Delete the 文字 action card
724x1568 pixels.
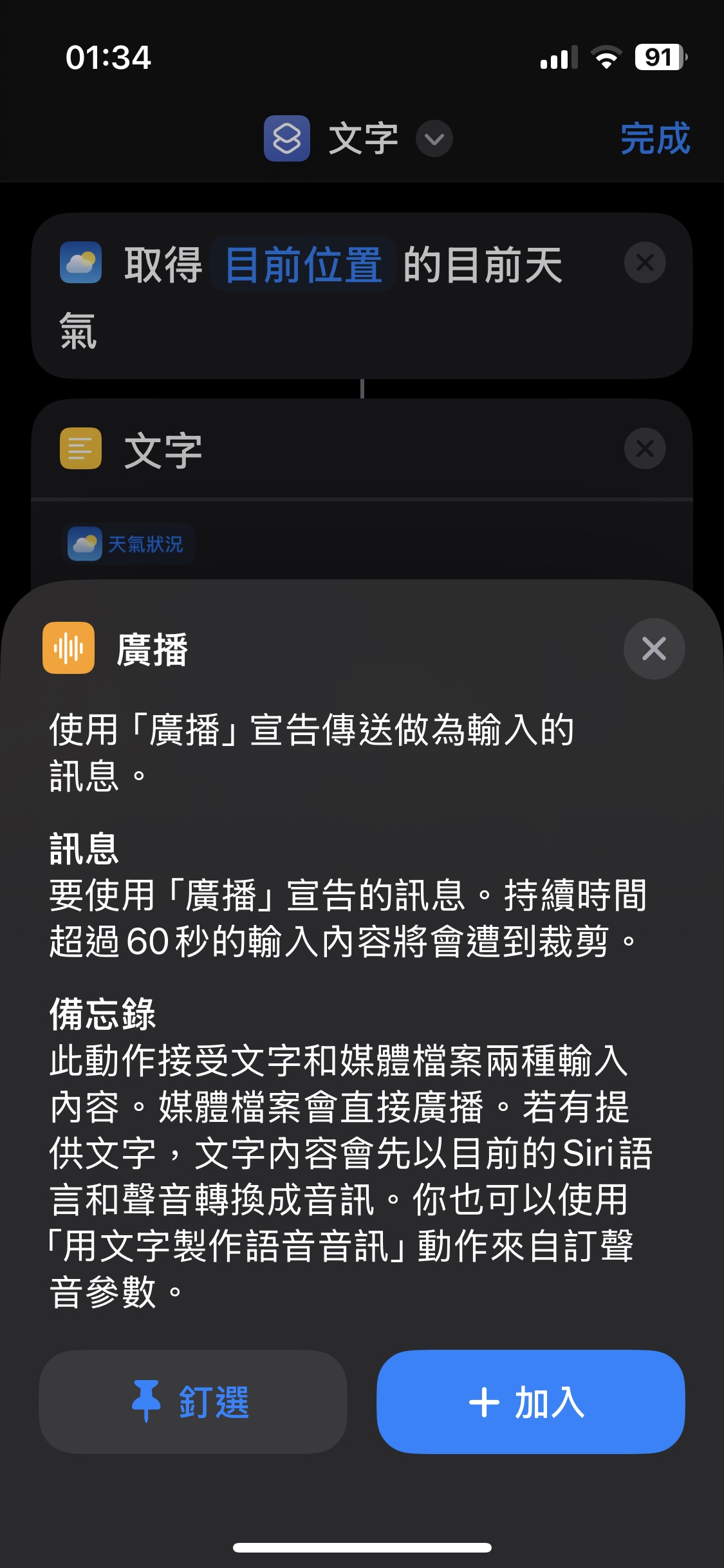[x=645, y=449]
